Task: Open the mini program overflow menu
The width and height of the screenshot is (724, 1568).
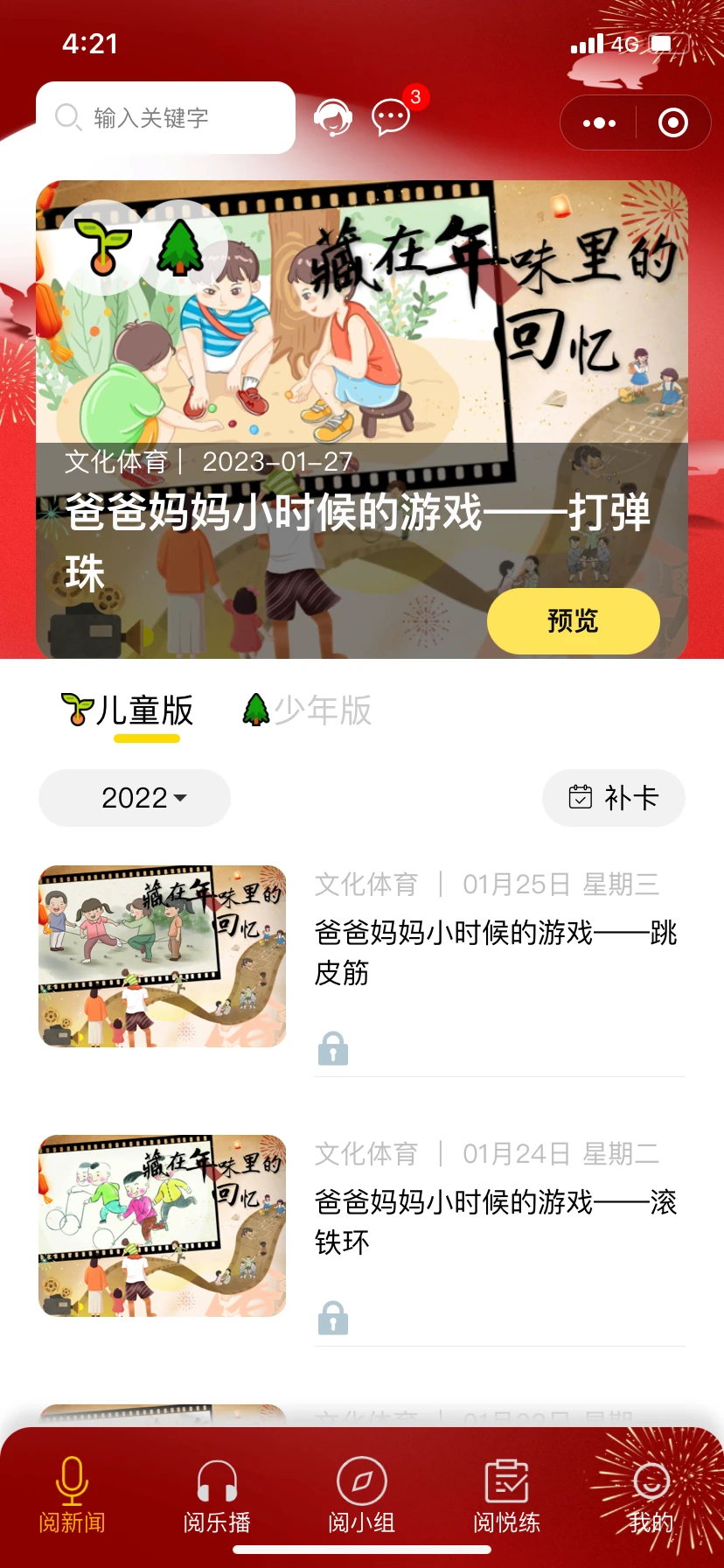Action: point(599,123)
